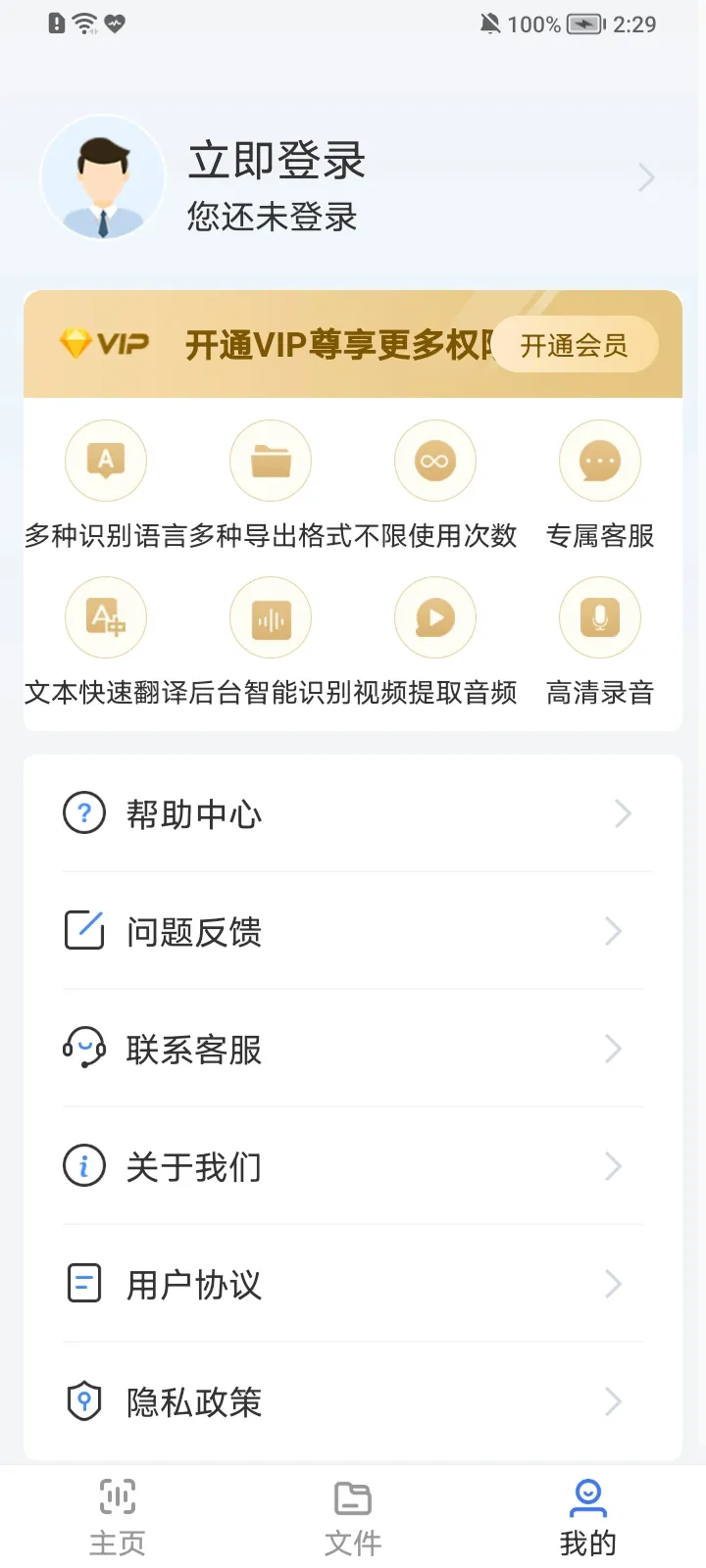Tap the 高清录音 microphone icon
This screenshot has height=1568, width=706.
pos(600,617)
